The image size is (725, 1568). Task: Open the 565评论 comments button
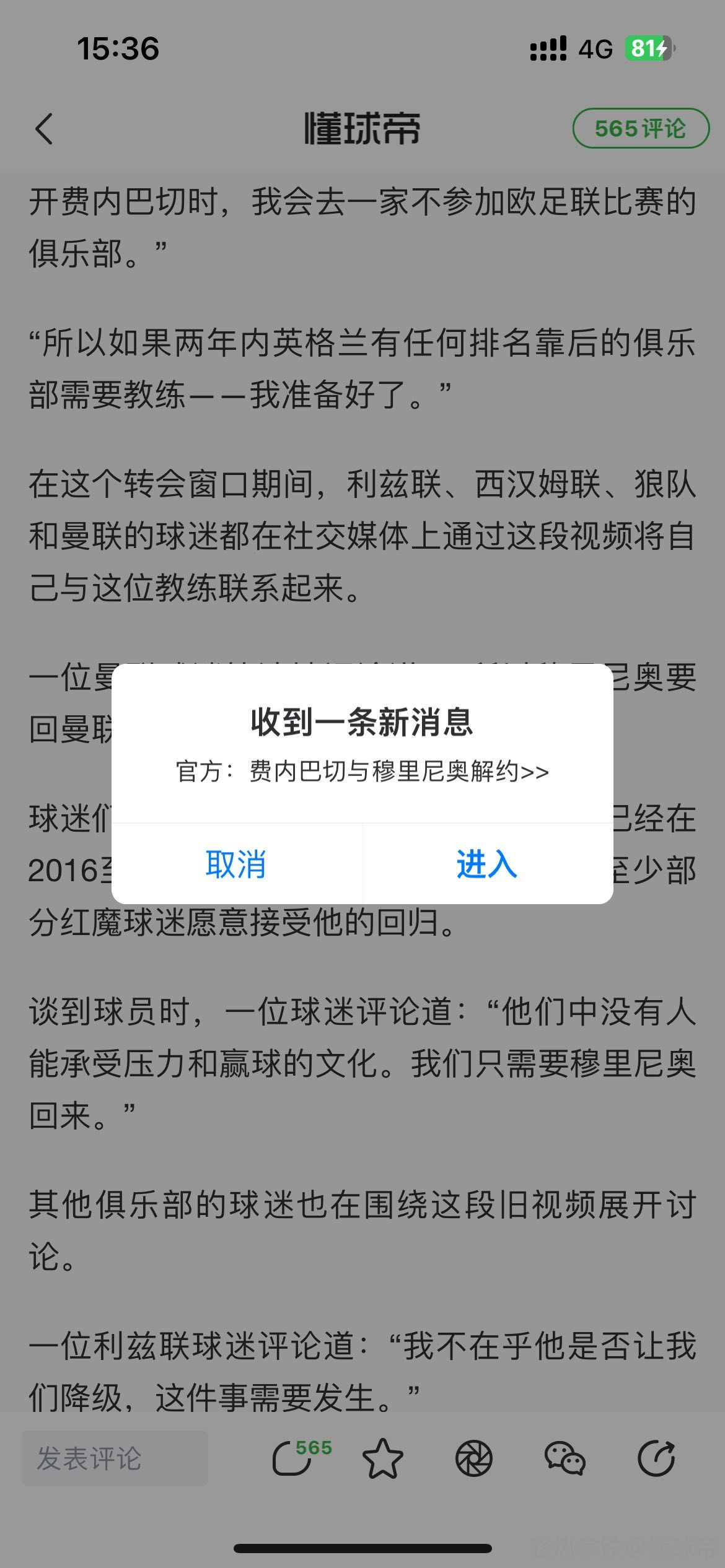[641, 129]
